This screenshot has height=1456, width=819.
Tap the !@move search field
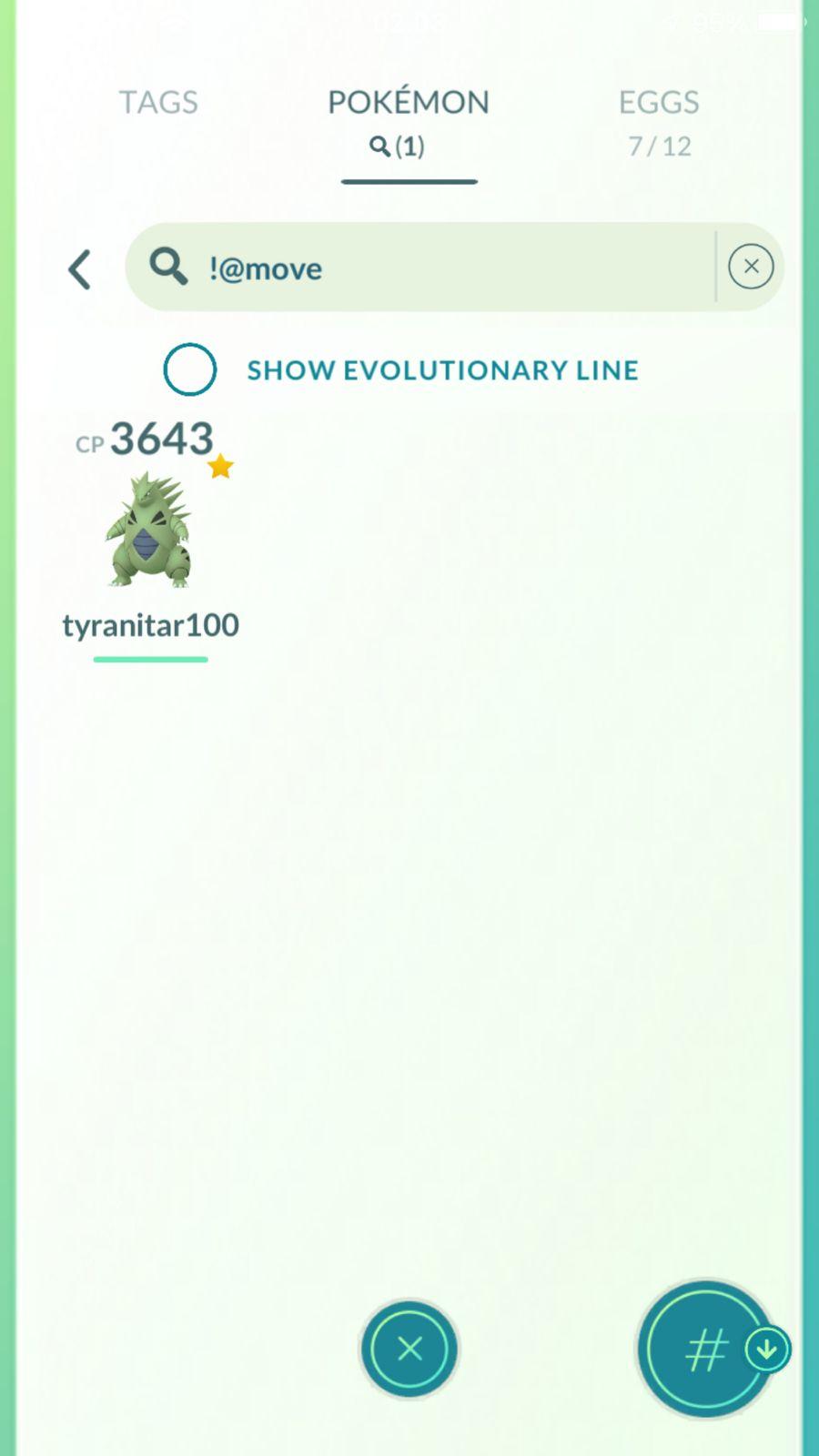[437, 268]
